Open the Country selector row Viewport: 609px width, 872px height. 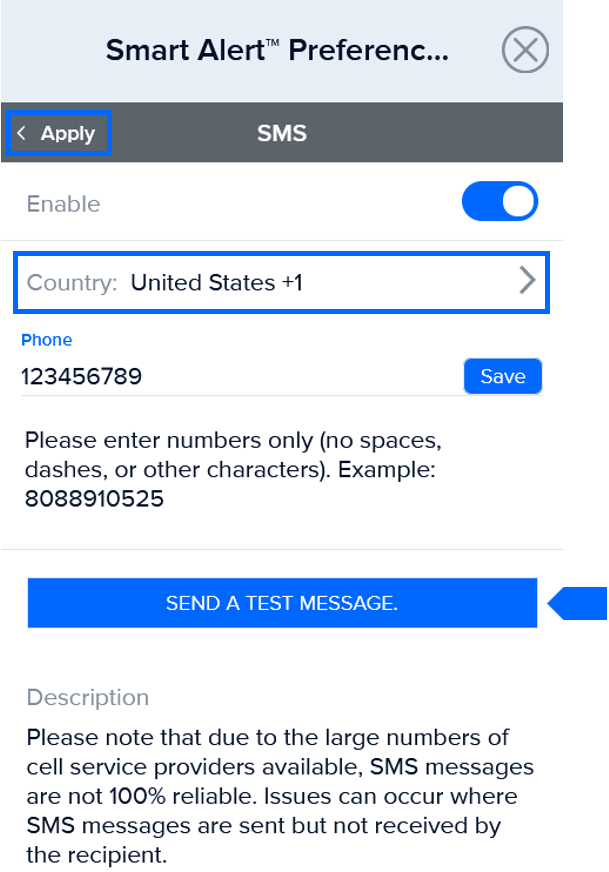[281, 282]
